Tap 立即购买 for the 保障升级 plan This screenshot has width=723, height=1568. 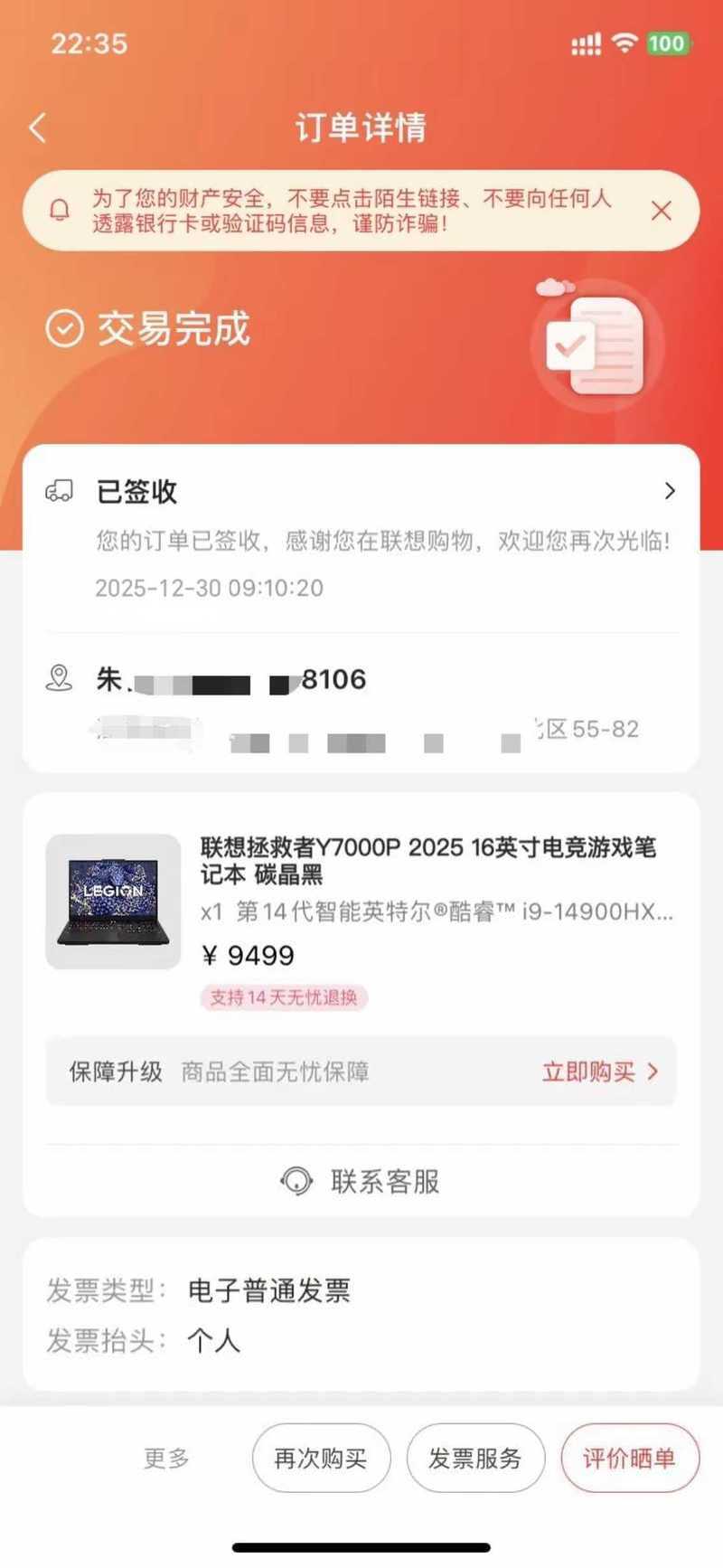click(599, 1072)
